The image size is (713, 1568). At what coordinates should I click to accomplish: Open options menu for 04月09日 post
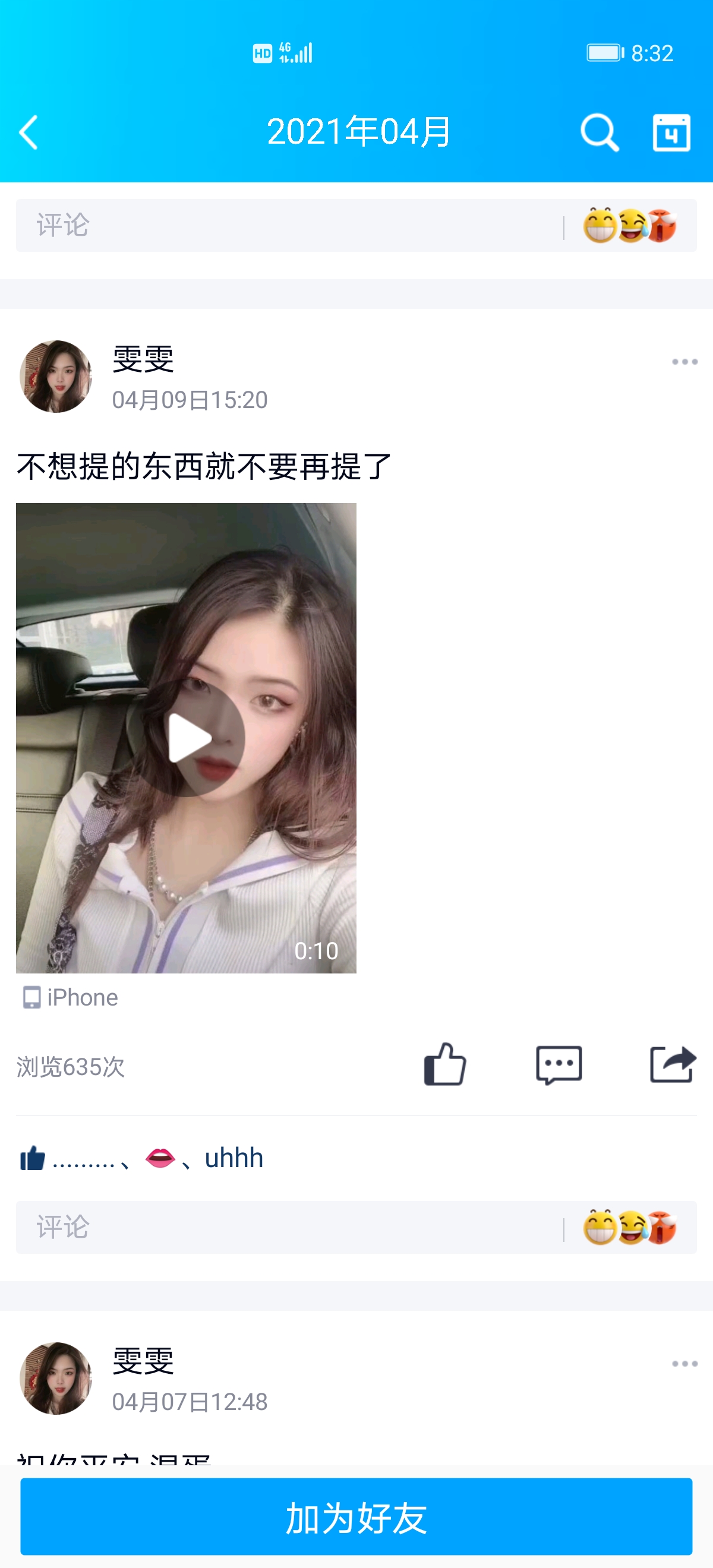[684, 362]
